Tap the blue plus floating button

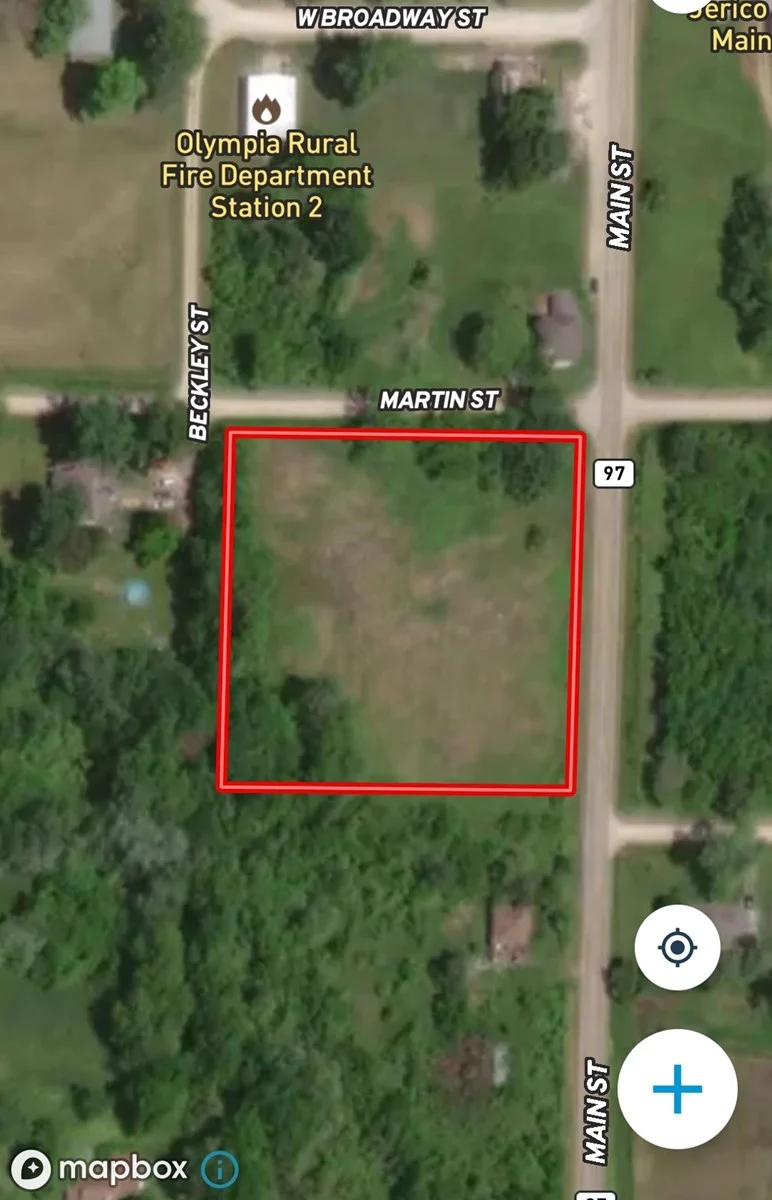677,1089
